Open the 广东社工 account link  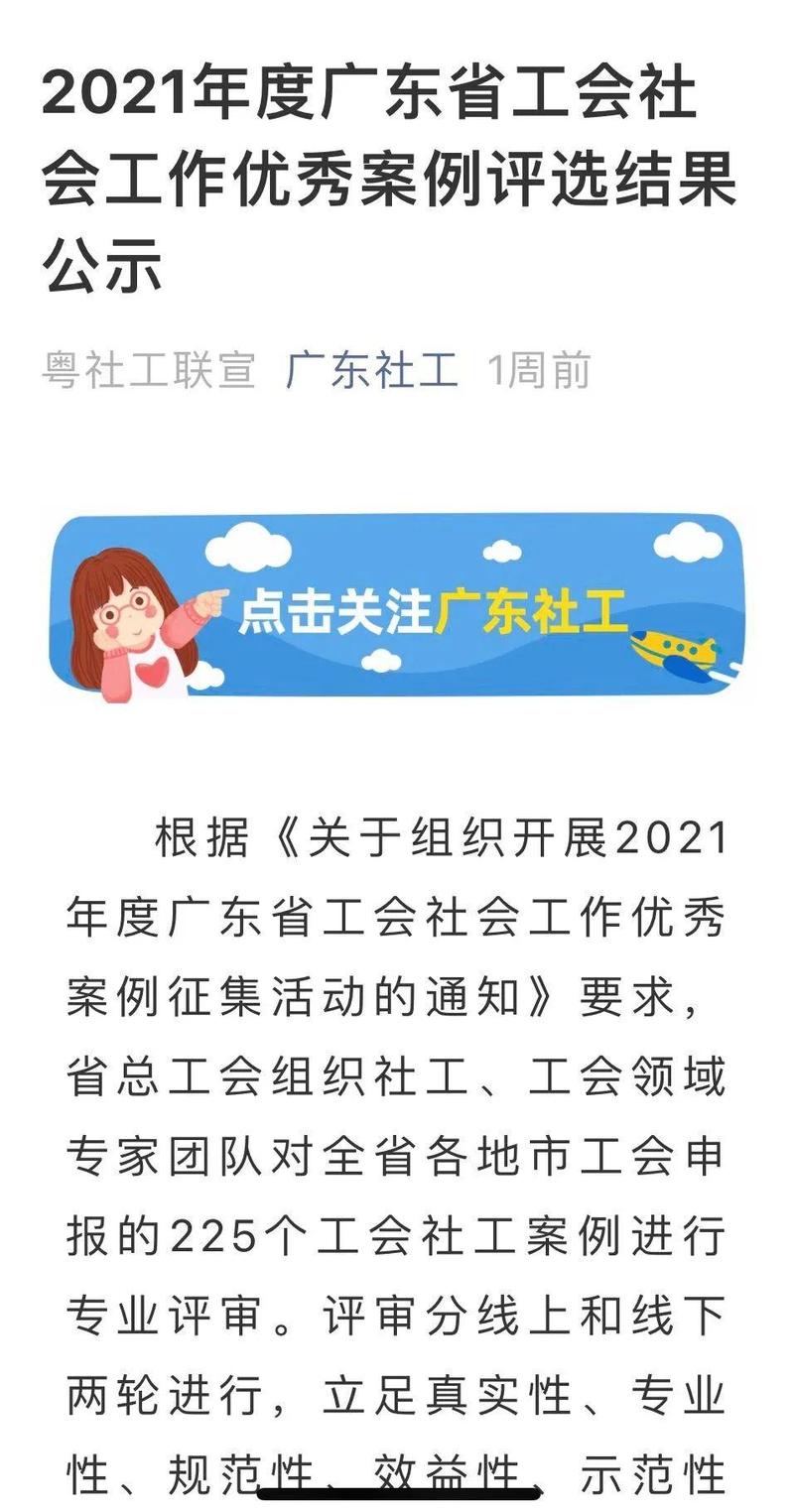372,370
